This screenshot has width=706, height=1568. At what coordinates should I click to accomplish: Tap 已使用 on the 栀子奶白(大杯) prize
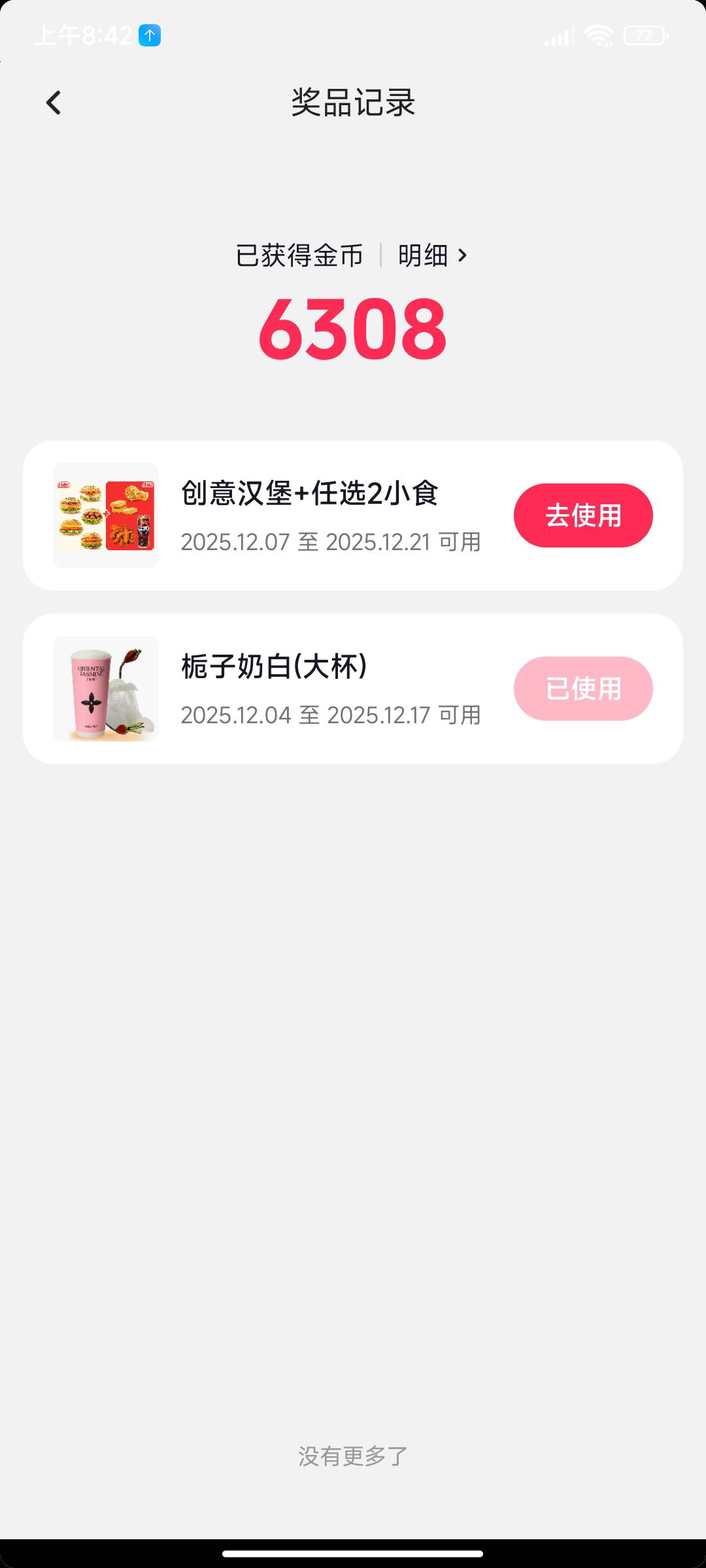click(582, 689)
